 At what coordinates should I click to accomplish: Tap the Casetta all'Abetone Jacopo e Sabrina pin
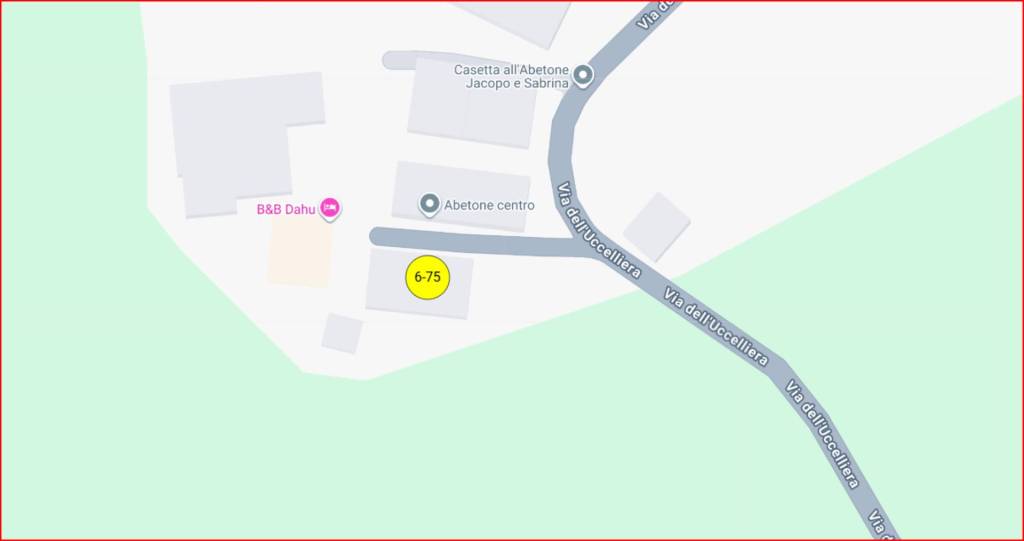tap(582, 75)
